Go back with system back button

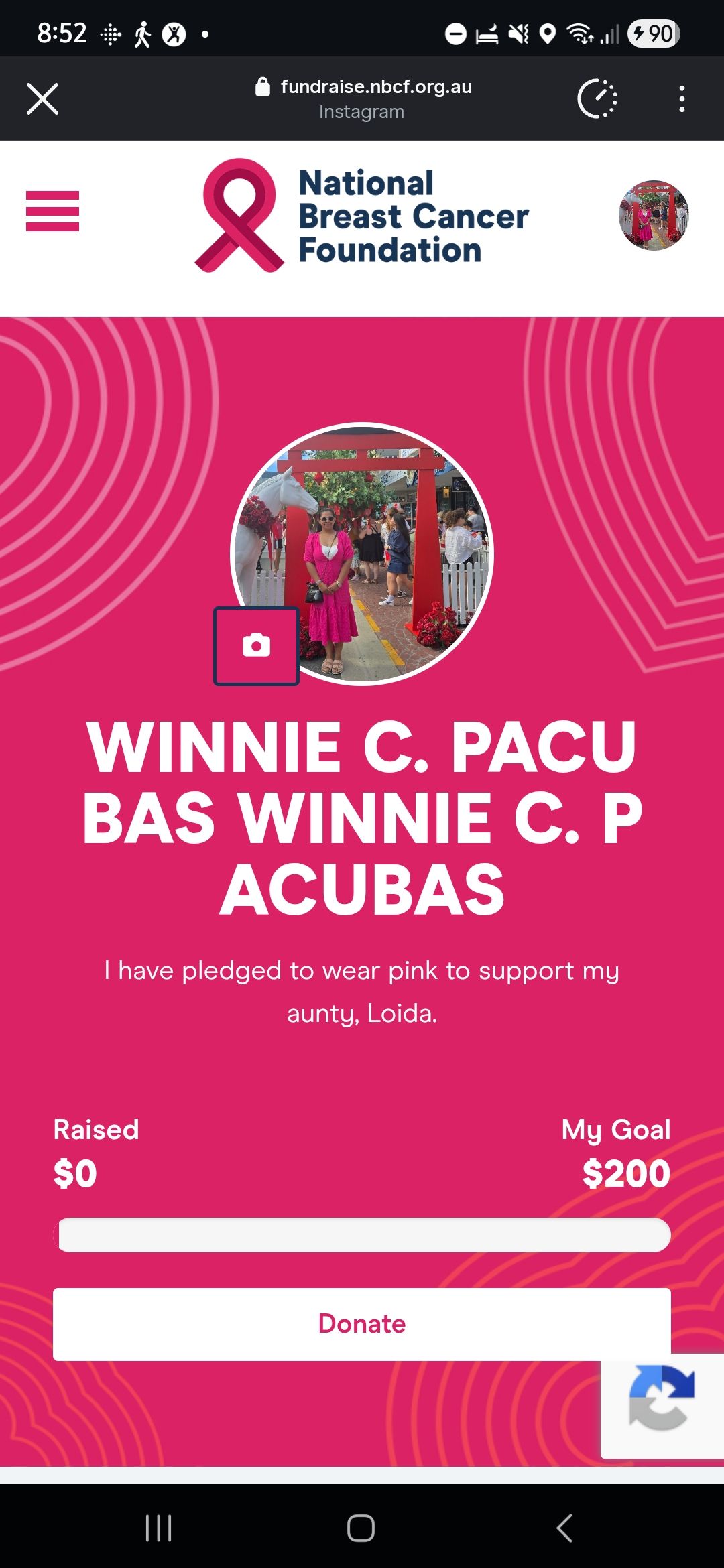(564, 1528)
